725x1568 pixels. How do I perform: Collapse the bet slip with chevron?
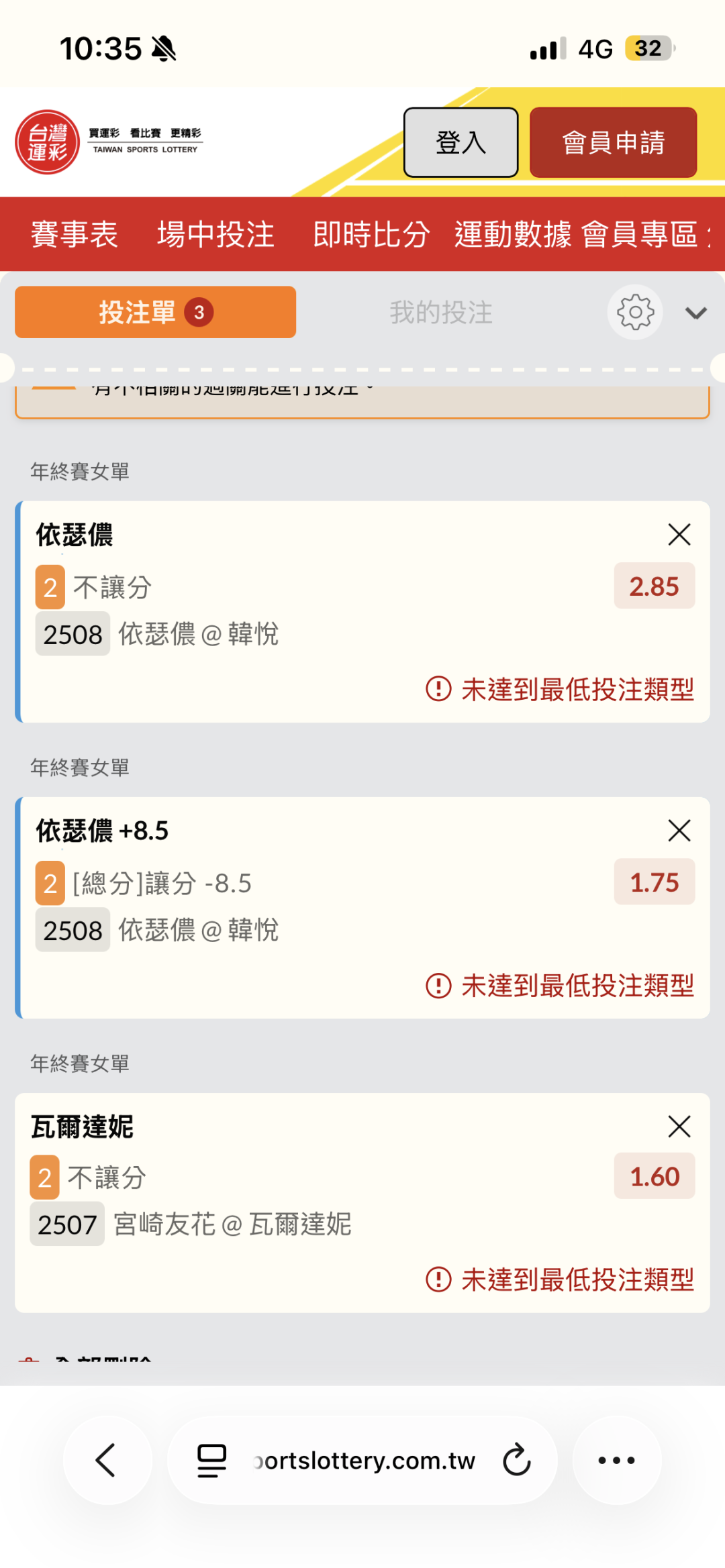(696, 313)
